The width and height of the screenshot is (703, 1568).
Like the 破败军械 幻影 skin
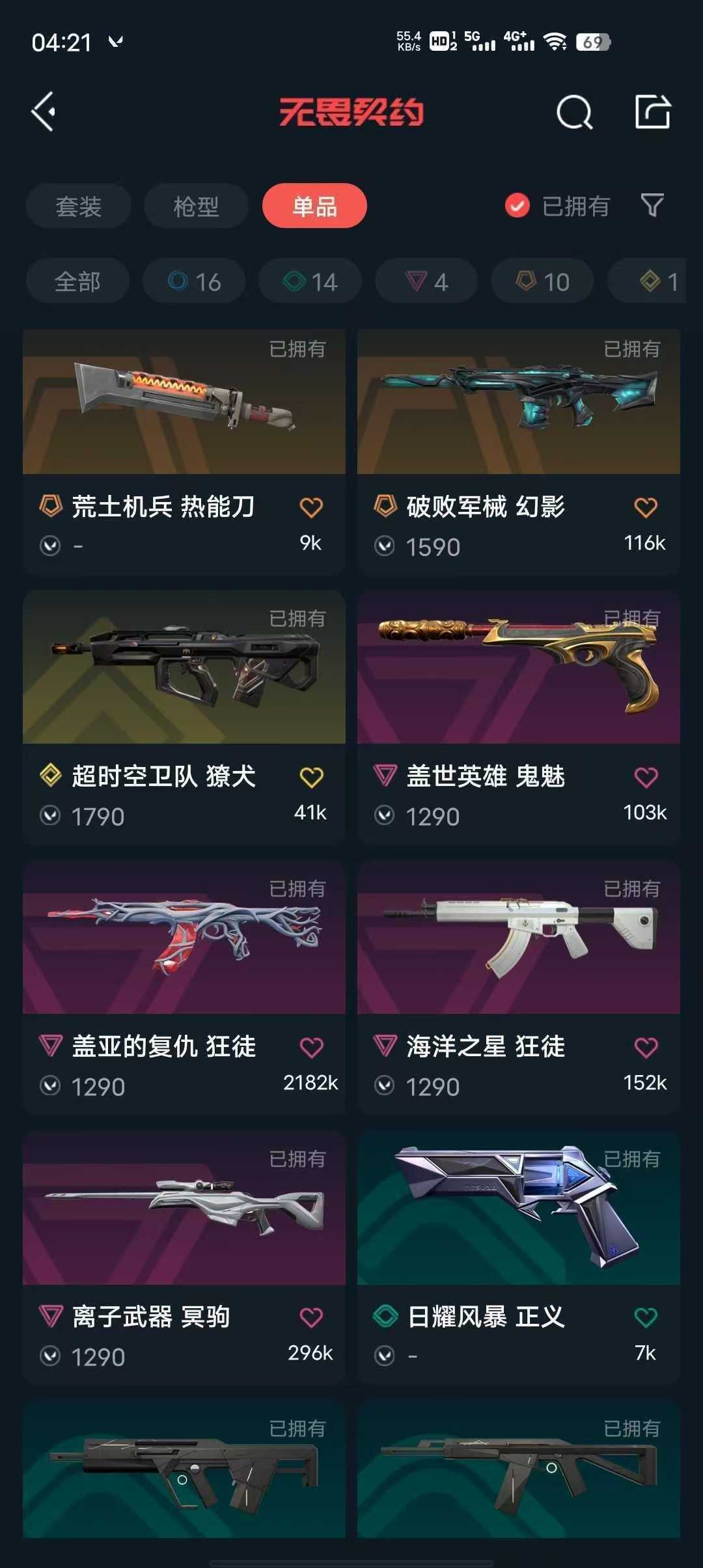646,507
